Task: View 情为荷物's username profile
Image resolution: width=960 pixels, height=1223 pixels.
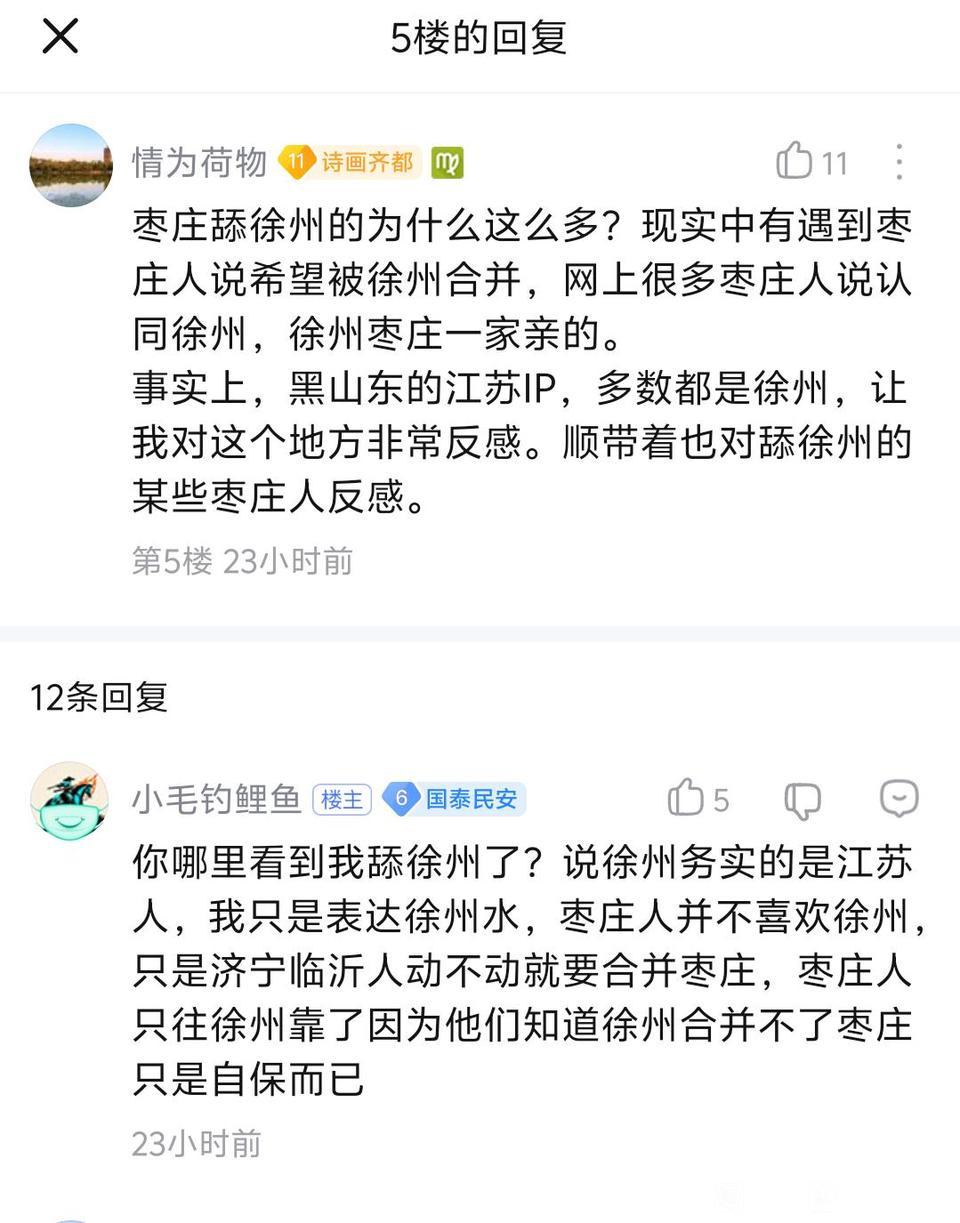Action: [199, 162]
